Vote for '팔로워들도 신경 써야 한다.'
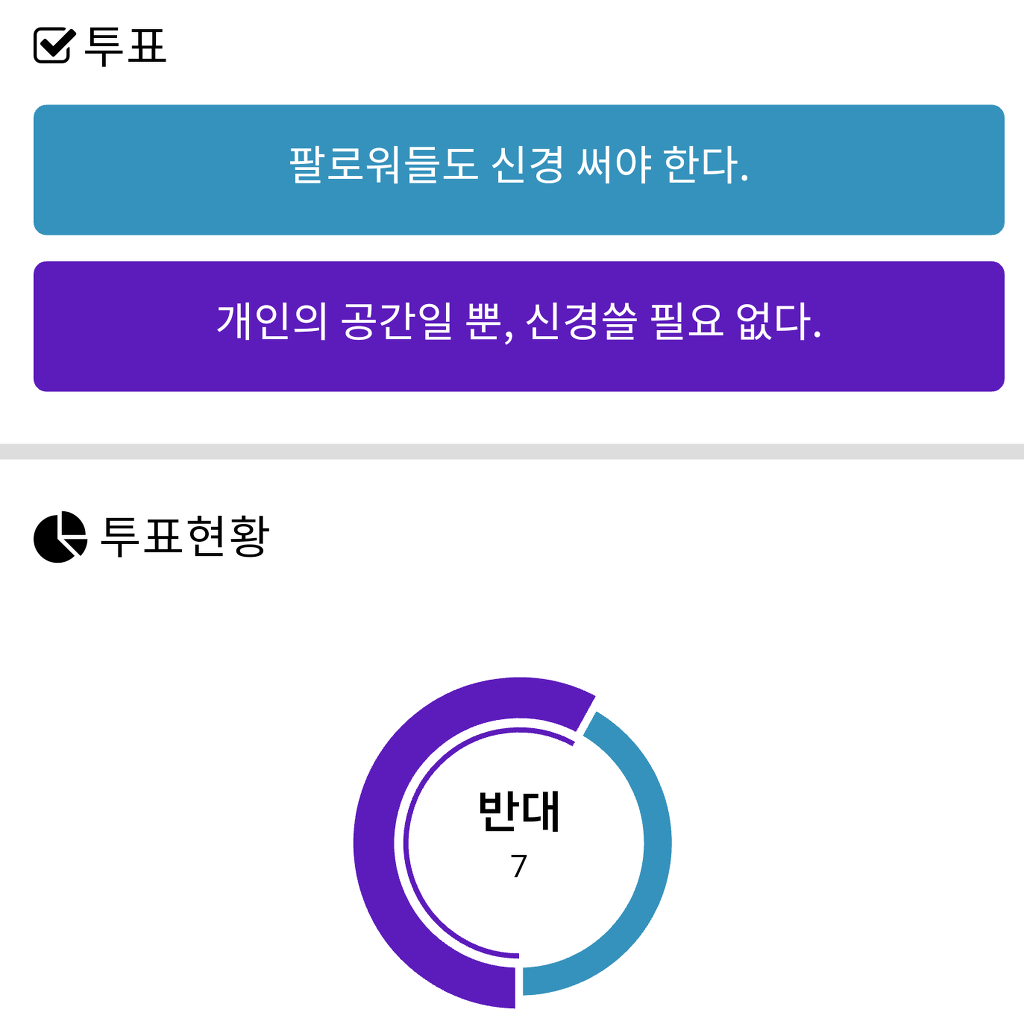Viewport: 1024px width, 1030px height. tap(518, 169)
